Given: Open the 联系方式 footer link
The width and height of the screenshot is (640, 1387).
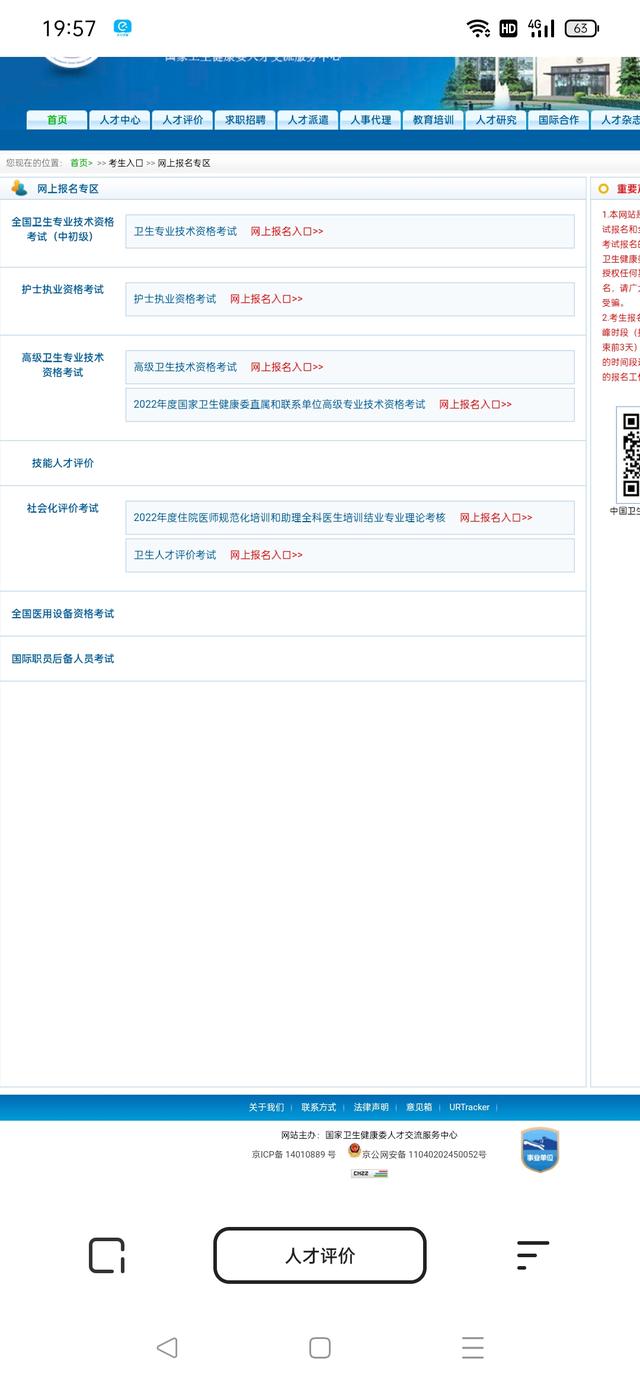Looking at the screenshot, I should pos(319,1107).
